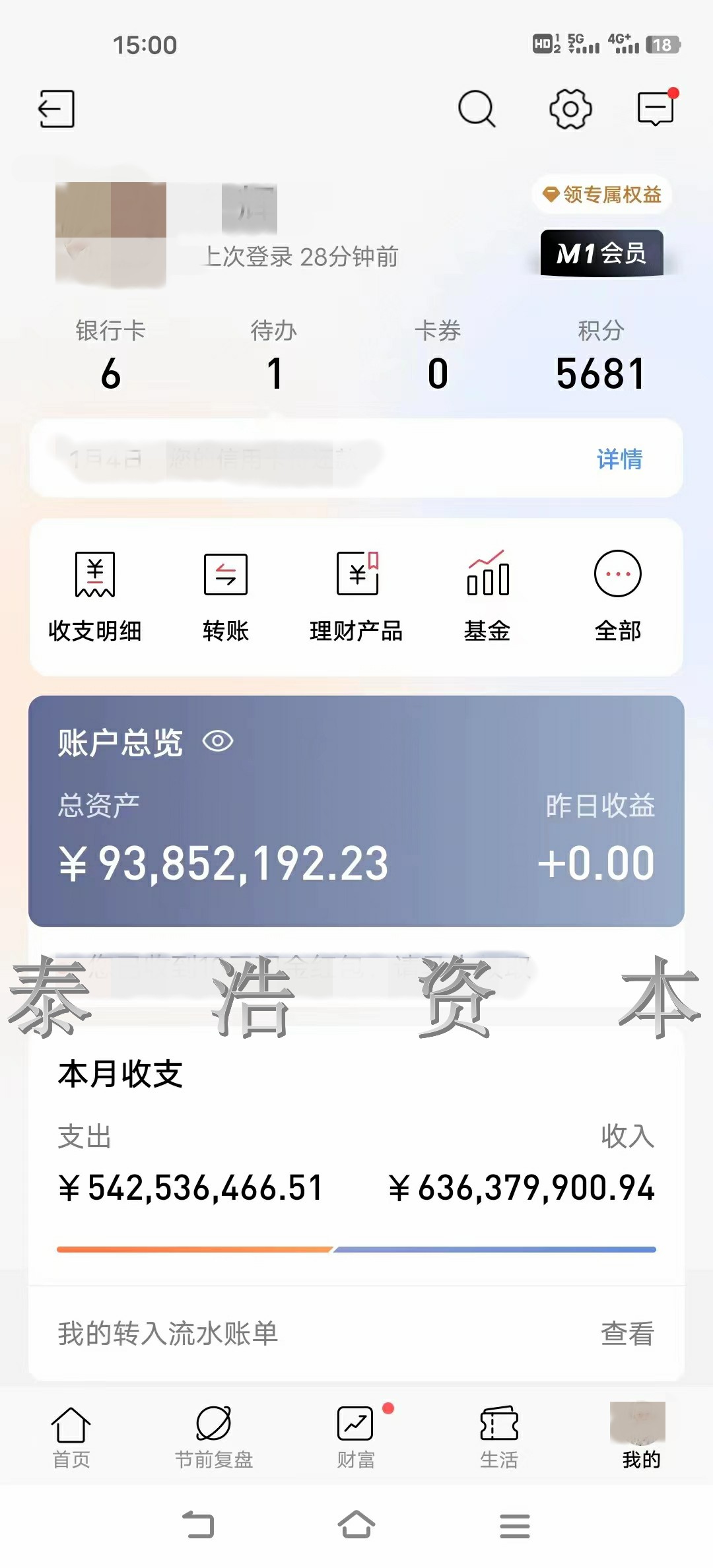
Task: Tap 详情 details link
Action: [x=619, y=459]
